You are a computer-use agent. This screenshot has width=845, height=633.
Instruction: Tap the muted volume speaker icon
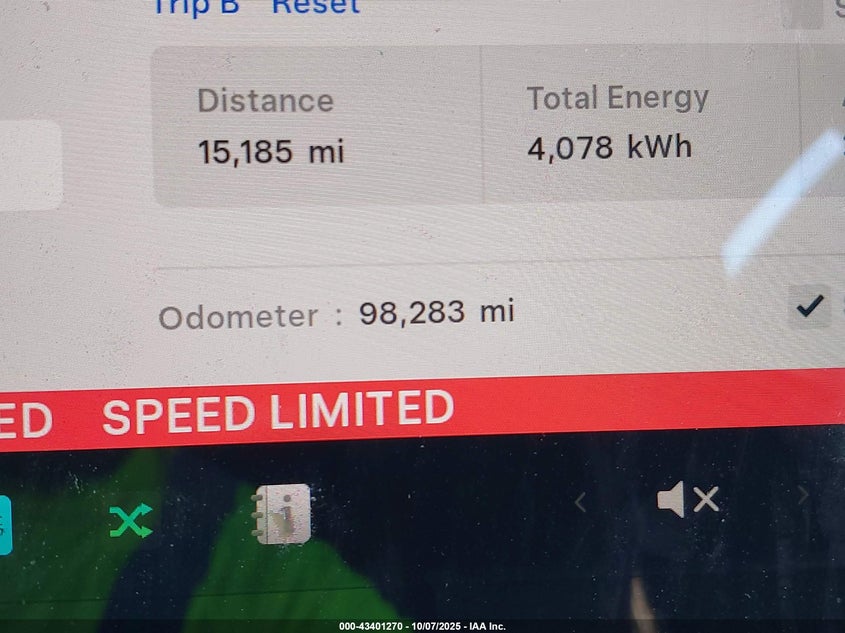tap(688, 499)
